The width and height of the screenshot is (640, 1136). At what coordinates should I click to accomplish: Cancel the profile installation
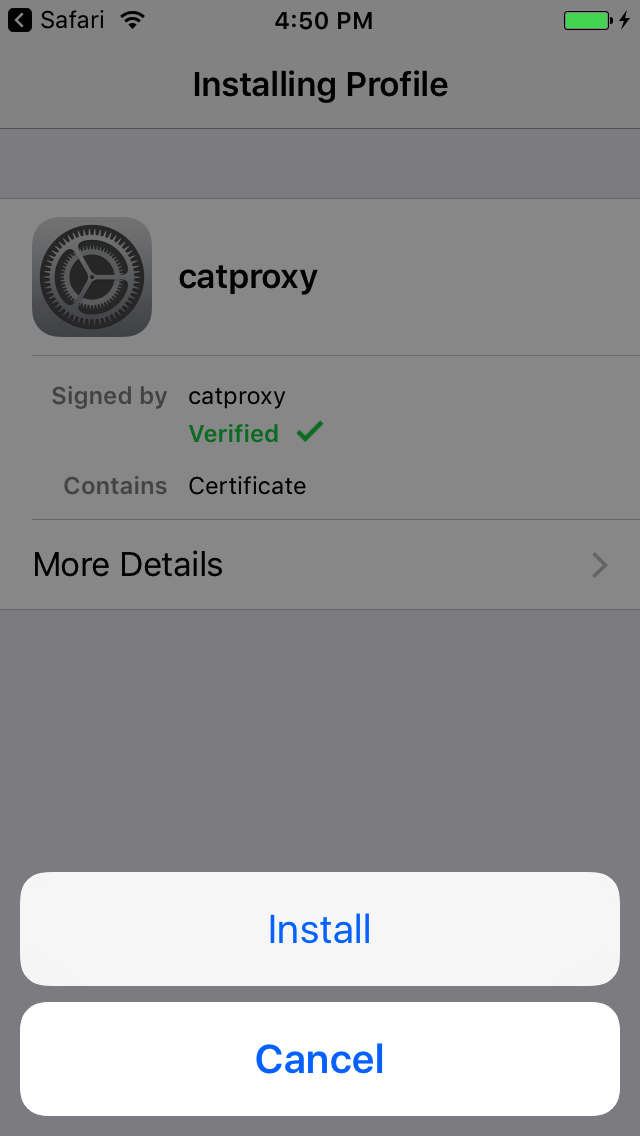pyautogui.click(x=319, y=1059)
